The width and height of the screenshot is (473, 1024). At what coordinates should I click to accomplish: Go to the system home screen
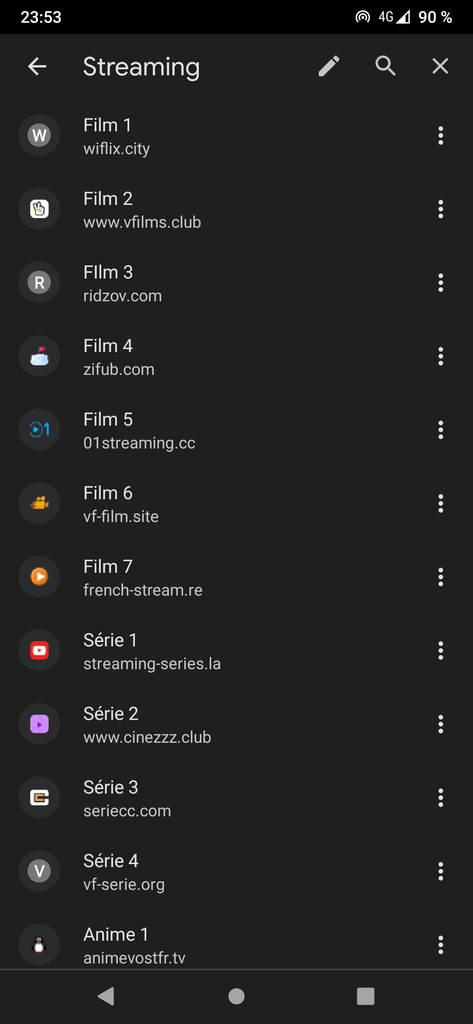pos(236,996)
